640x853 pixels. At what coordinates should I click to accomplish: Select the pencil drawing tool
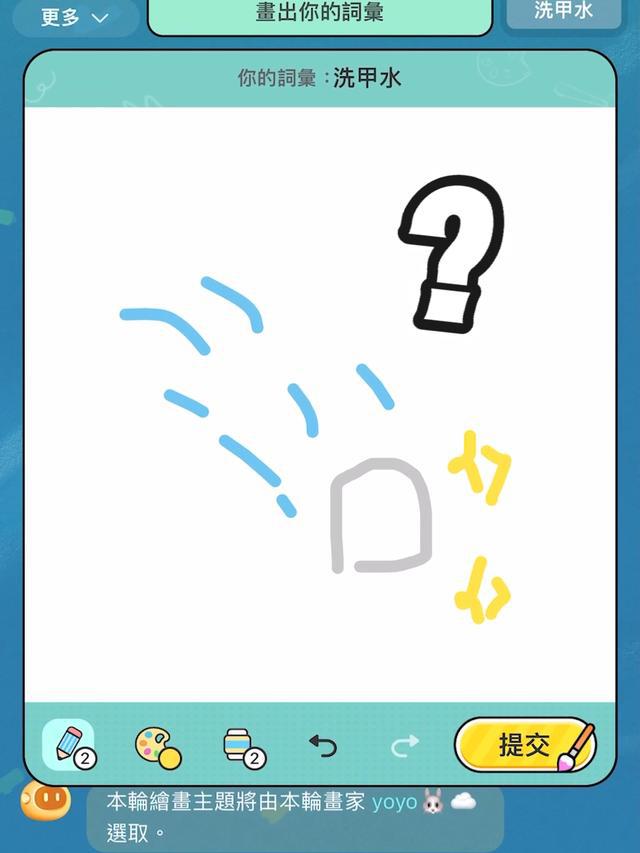click(68, 745)
